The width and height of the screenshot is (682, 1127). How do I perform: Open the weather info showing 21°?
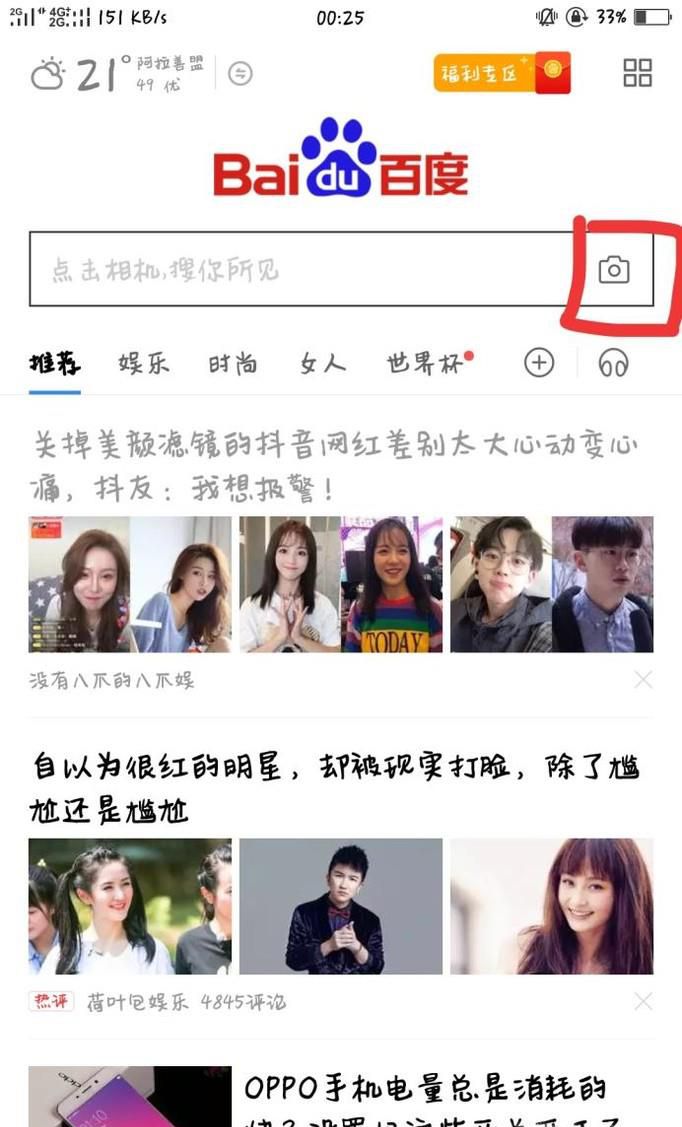pos(118,74)
